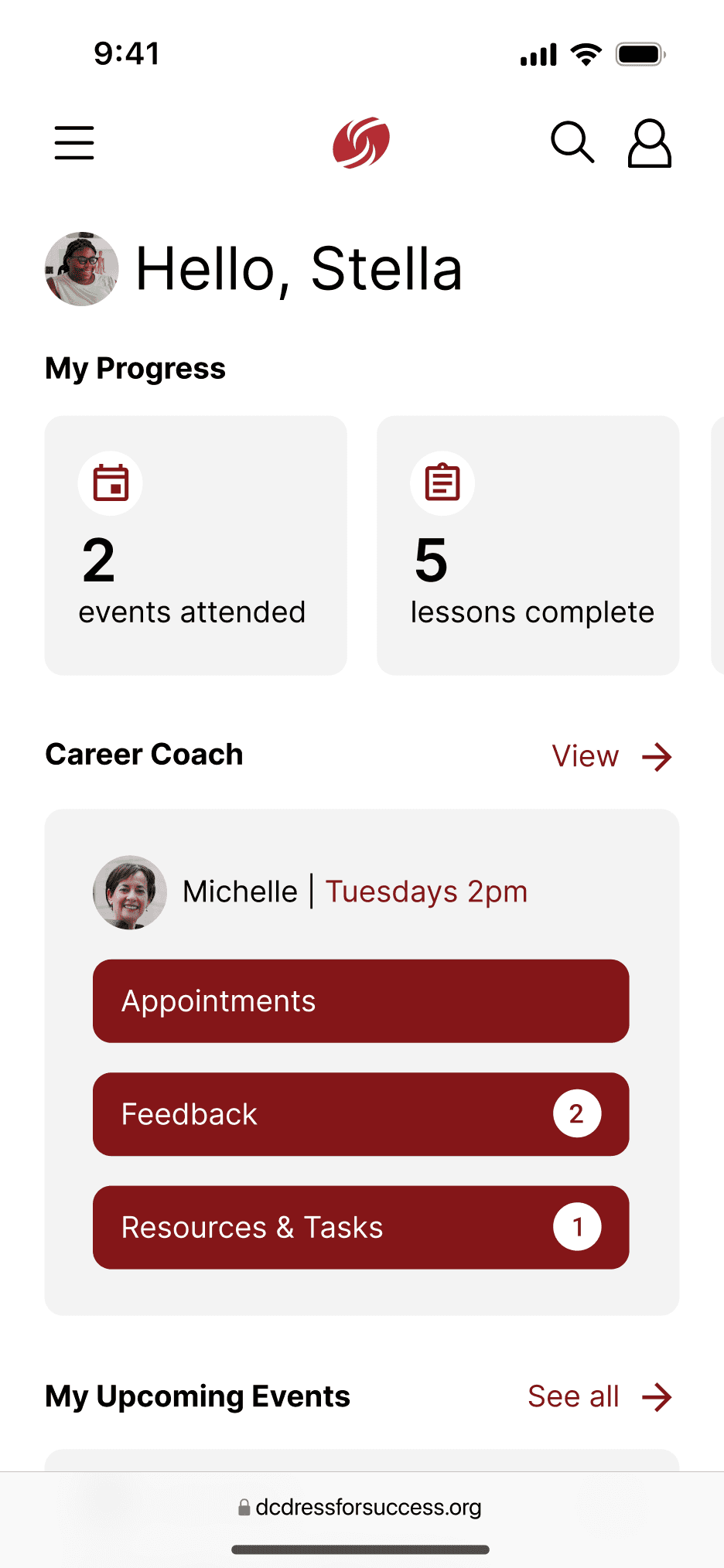
Task: Open Appointments with Michelle
Action: click(360, 1001)
